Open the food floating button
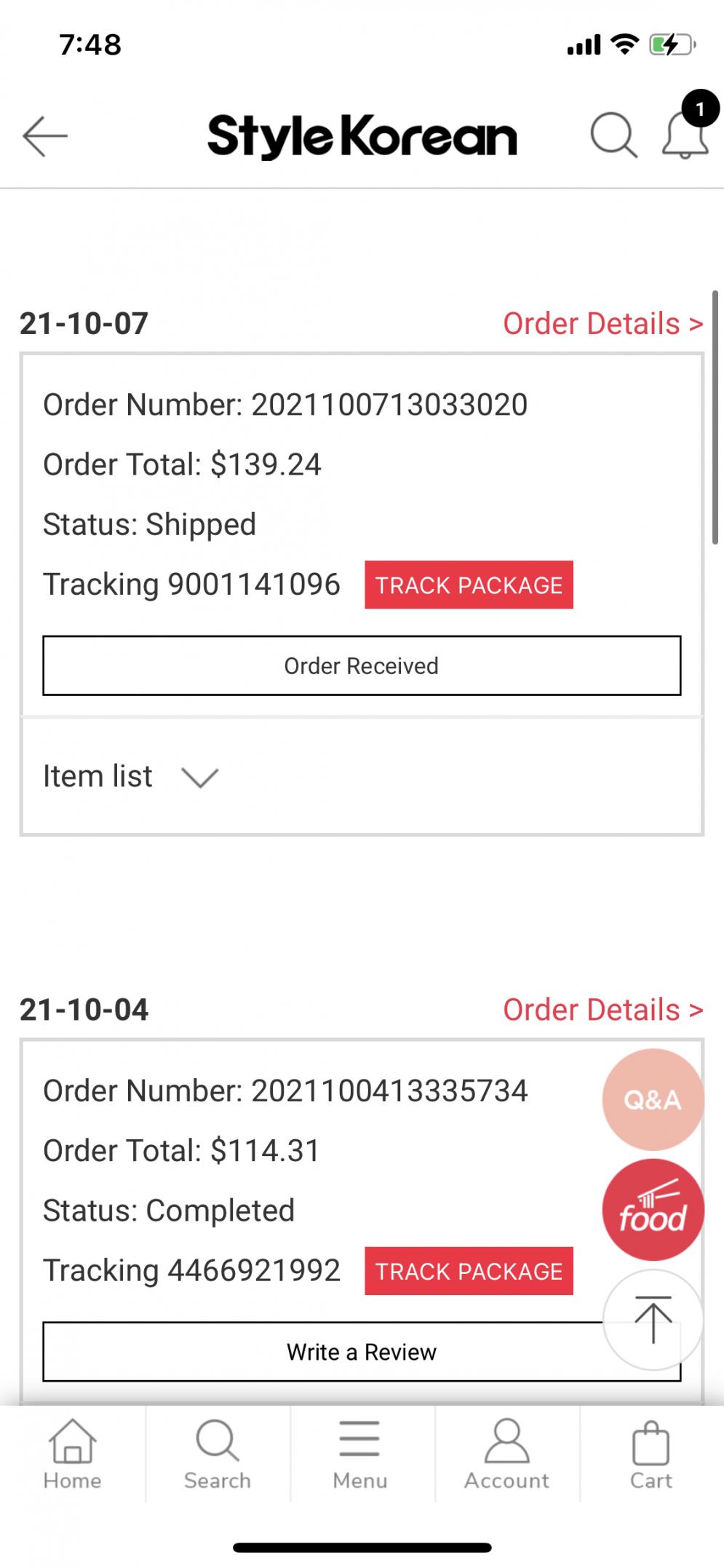 point(653,1210)
